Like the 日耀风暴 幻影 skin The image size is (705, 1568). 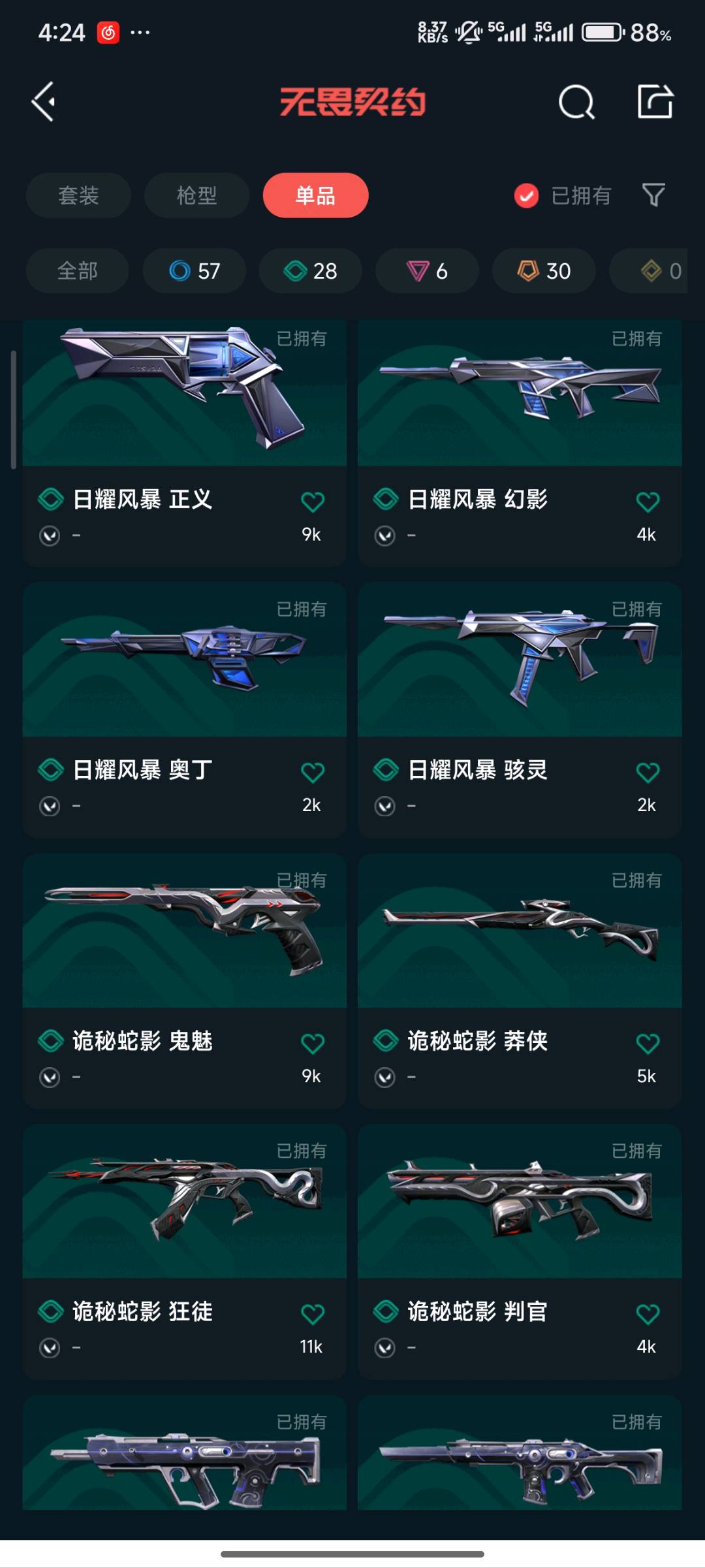point(648,502)
